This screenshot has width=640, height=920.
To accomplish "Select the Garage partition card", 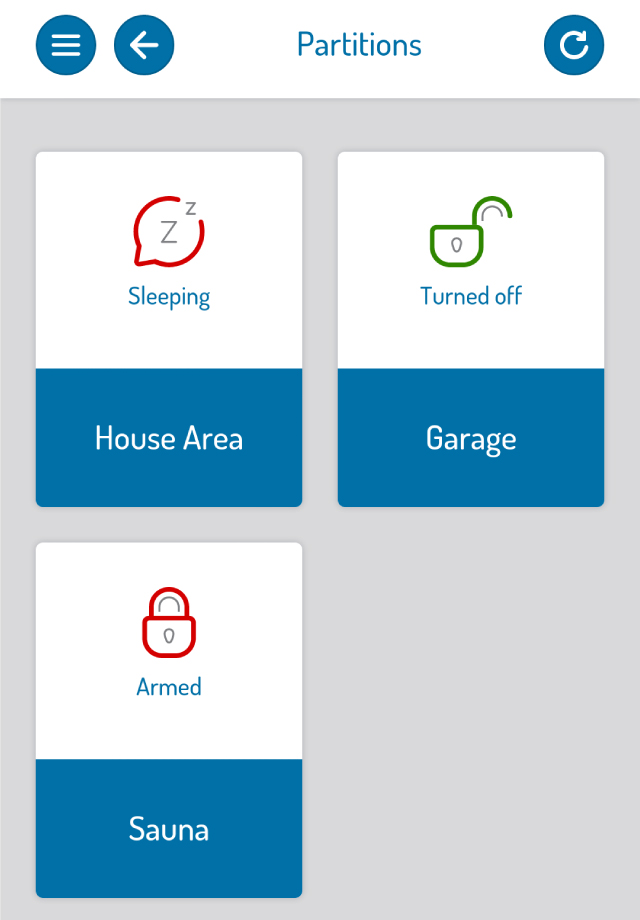I will 471,330.
